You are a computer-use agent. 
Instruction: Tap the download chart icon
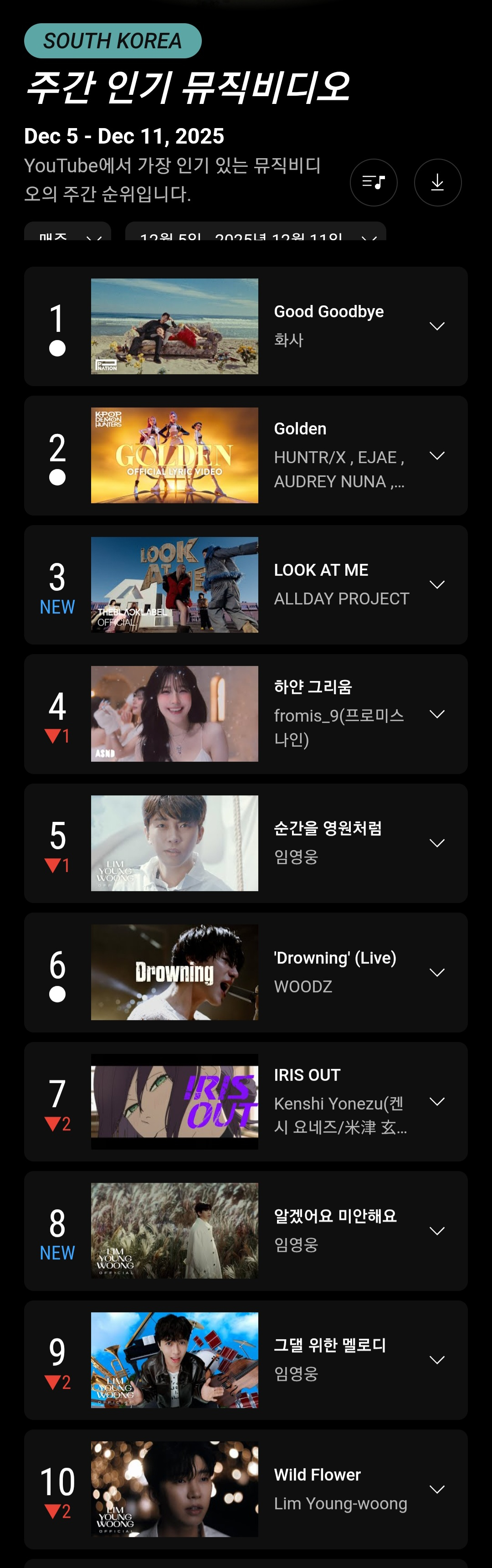tap(437, 182)
